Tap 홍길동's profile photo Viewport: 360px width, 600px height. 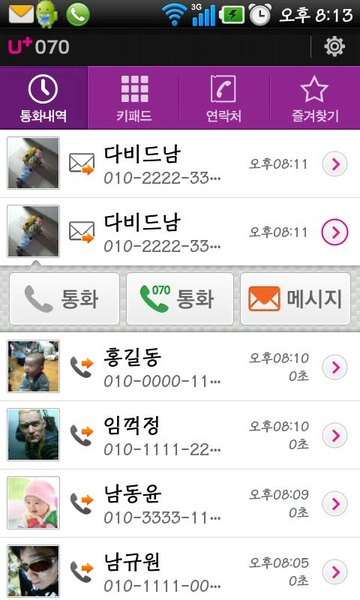pos(34,366)
